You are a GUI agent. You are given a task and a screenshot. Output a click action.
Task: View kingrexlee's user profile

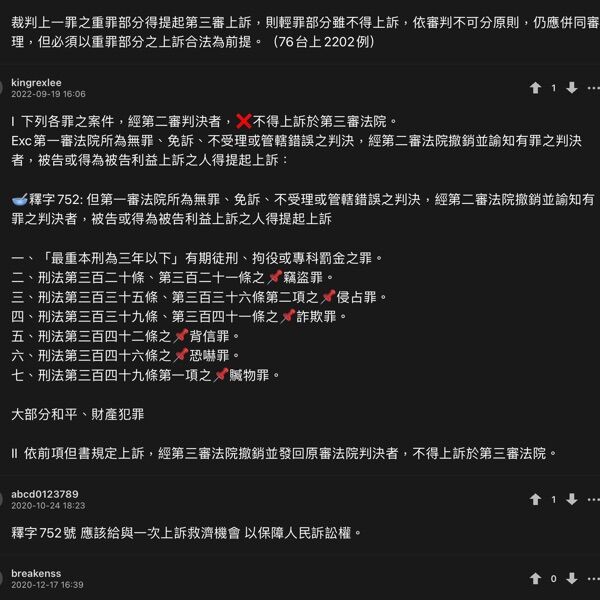(39, 82)
